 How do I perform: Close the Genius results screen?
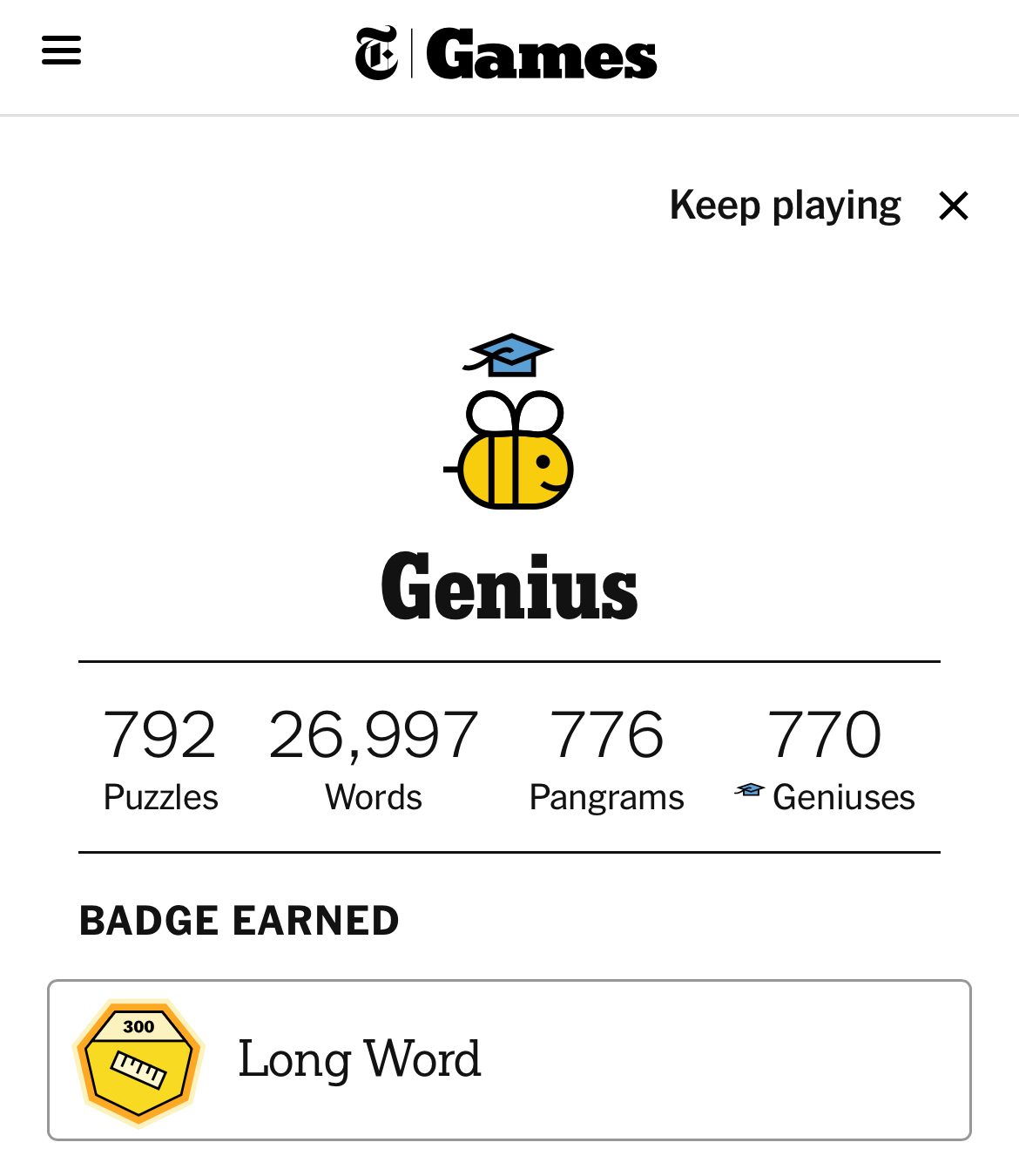pos(954,206)
